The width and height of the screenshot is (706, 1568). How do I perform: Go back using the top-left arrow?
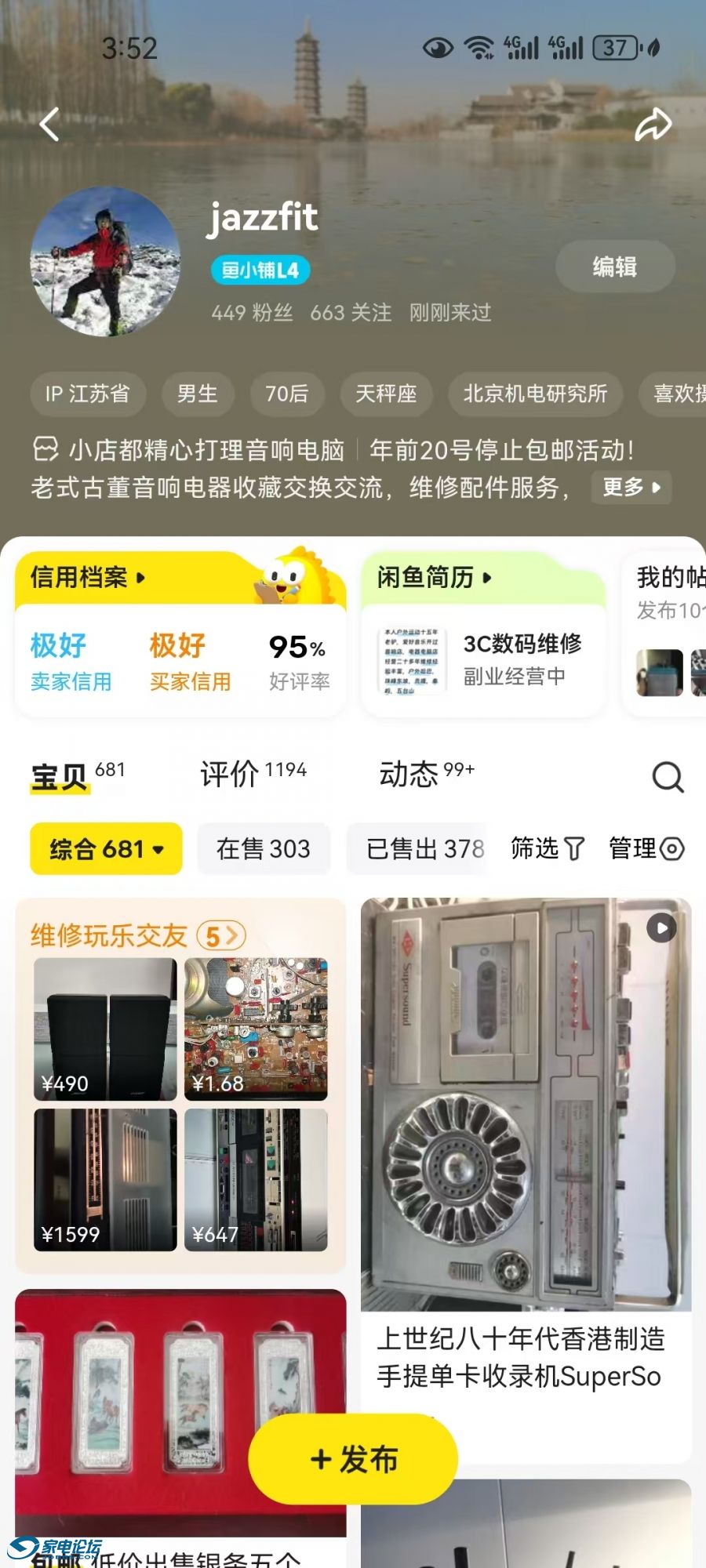[x=49, y=124]
